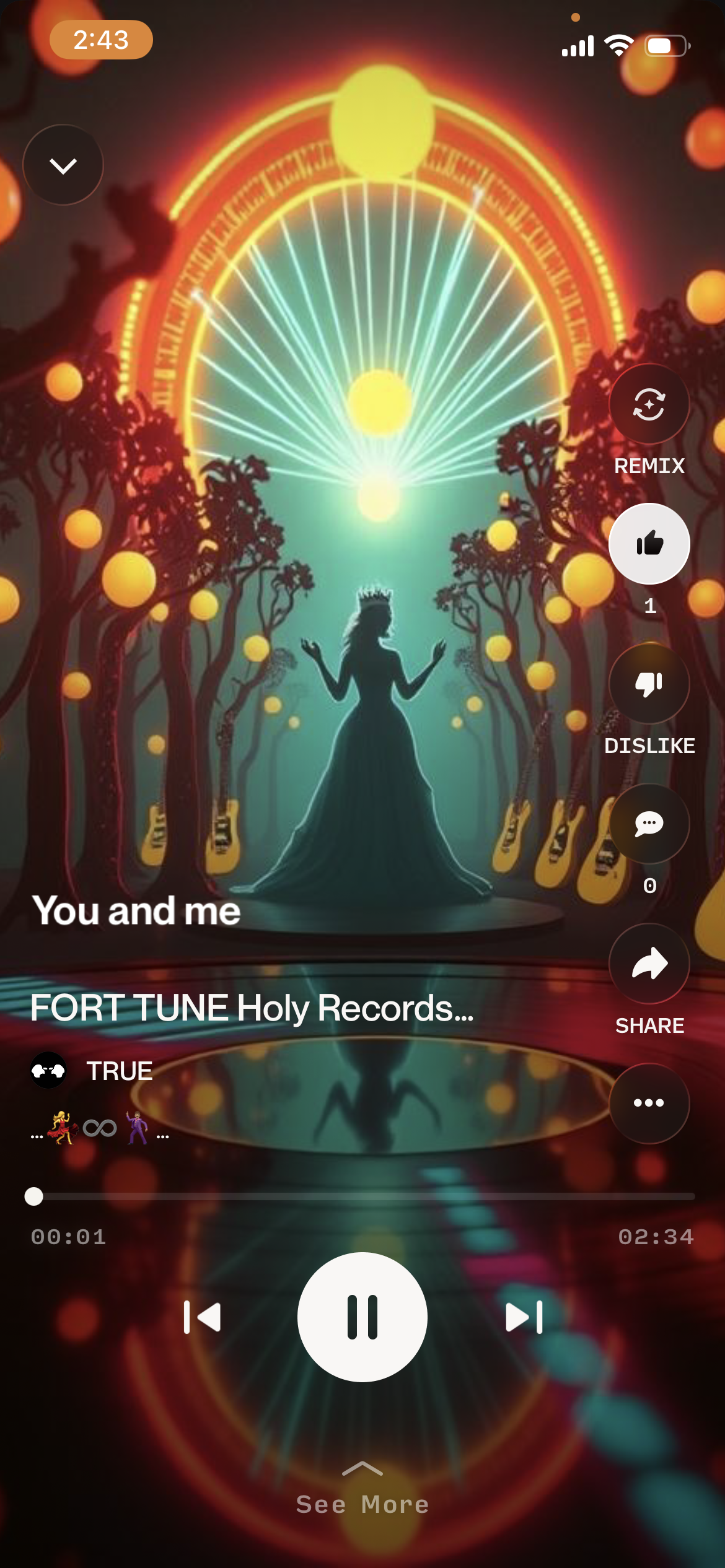725x1568 pixels.
Task: Collapse the player with the down chevron
Action: coord(63,165)
